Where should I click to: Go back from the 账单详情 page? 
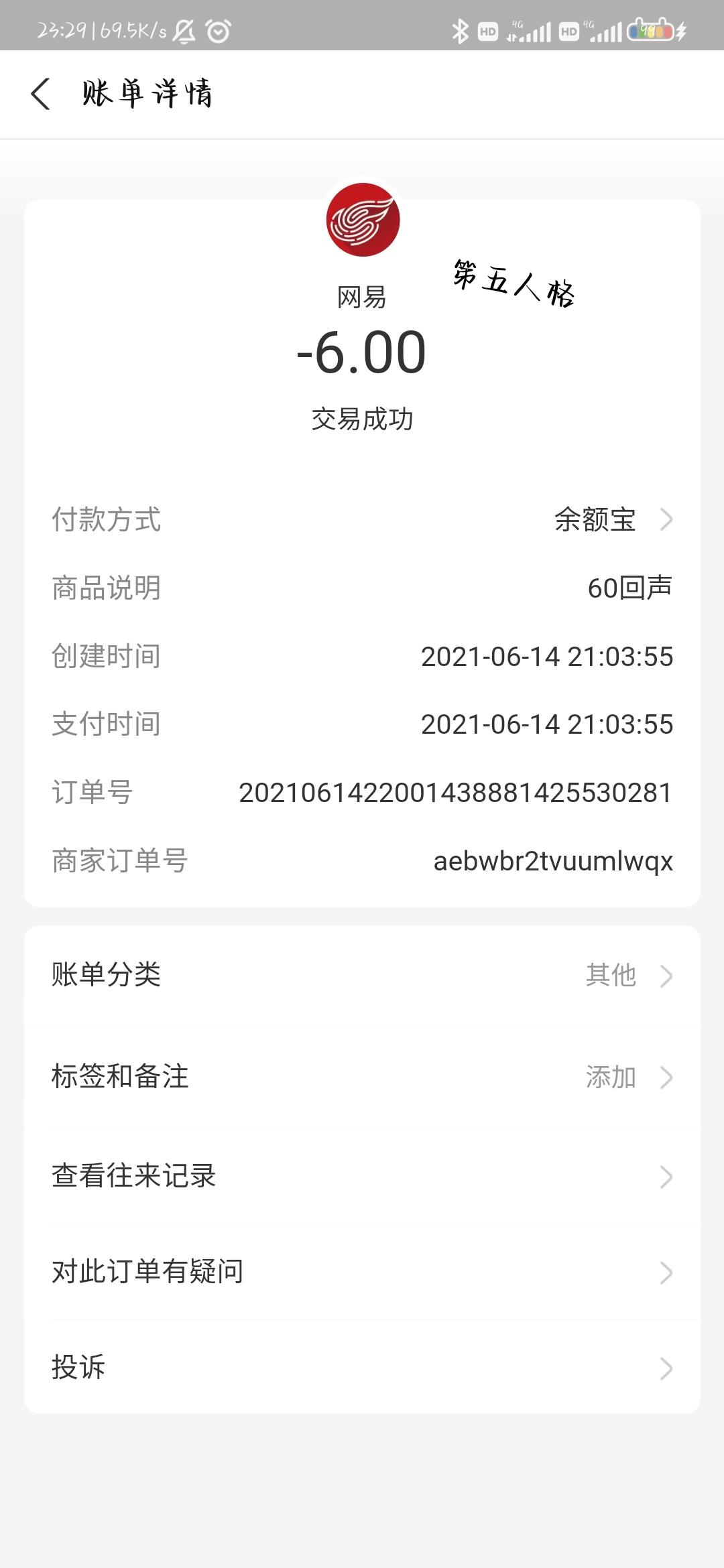(x=41, y=93)
